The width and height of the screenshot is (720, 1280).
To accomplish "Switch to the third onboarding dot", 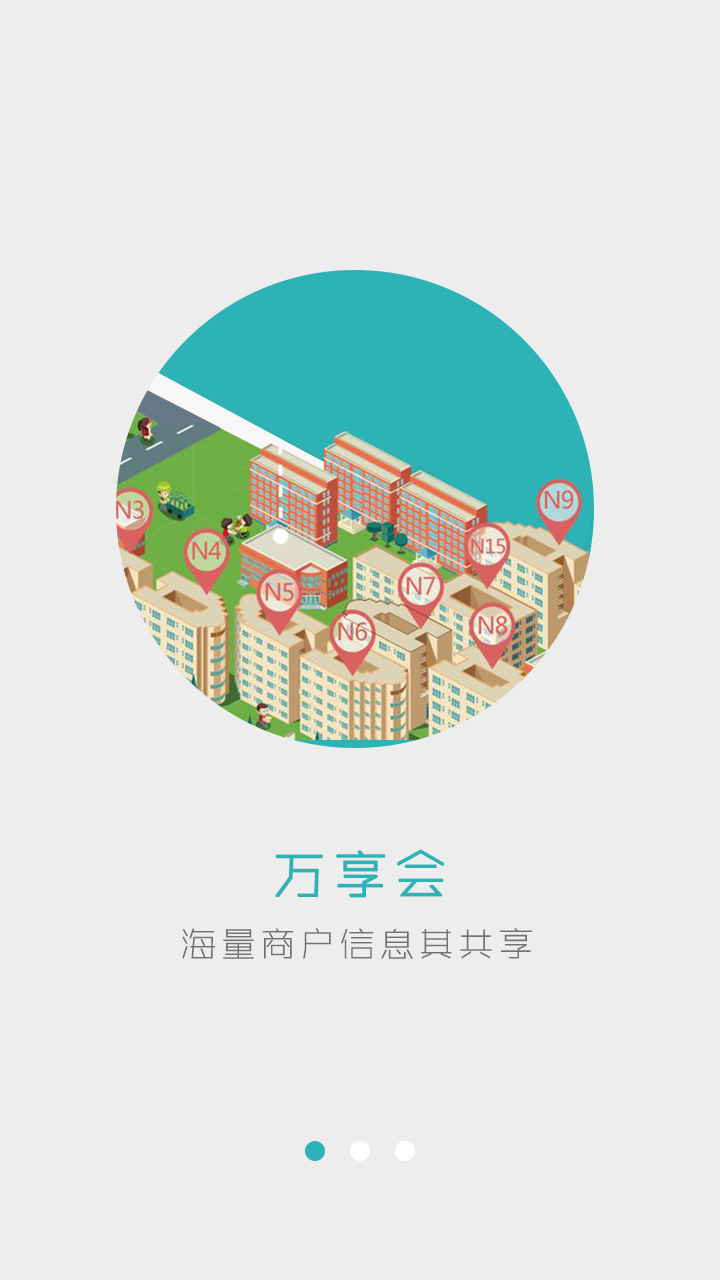I will [404, 1150].
